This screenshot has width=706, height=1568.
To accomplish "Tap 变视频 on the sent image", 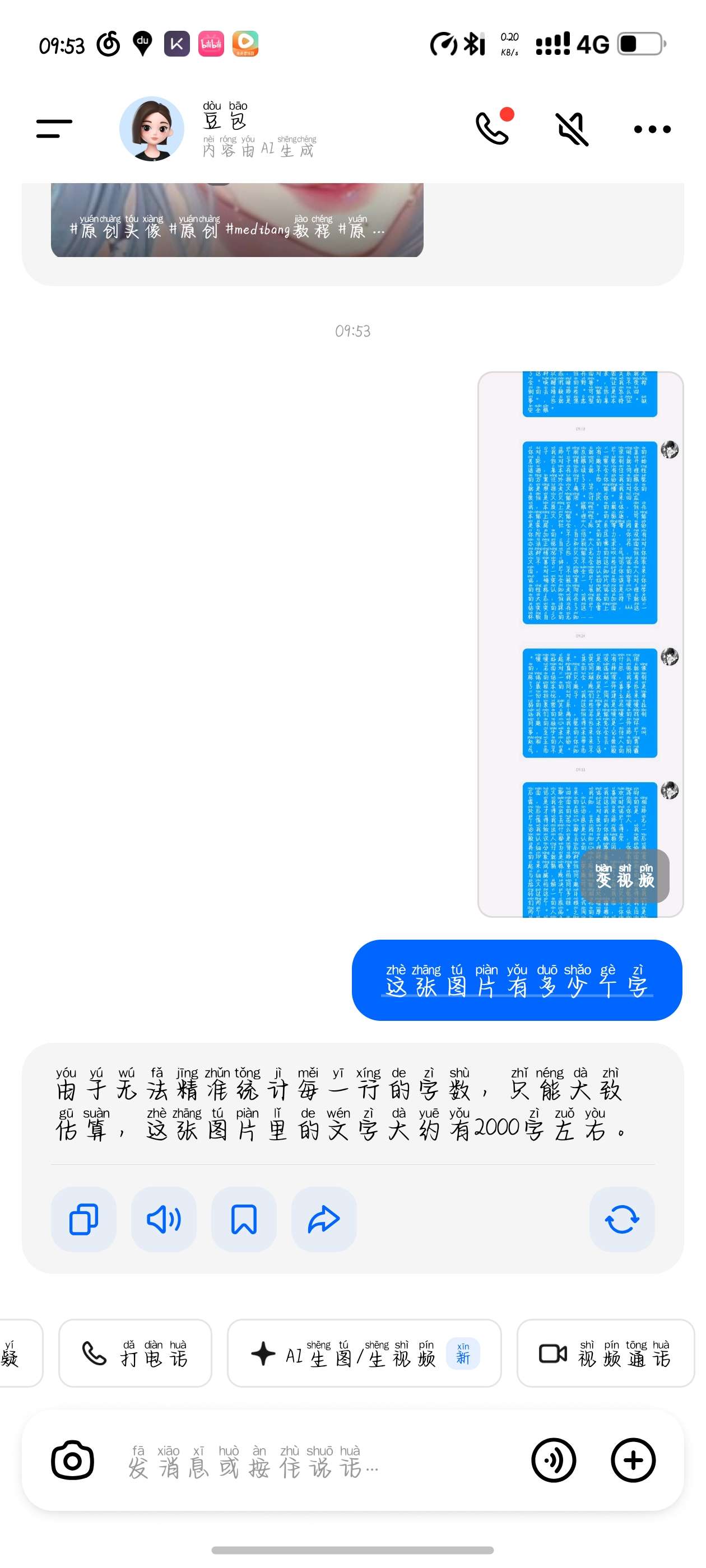I will (x=624, y=876).
